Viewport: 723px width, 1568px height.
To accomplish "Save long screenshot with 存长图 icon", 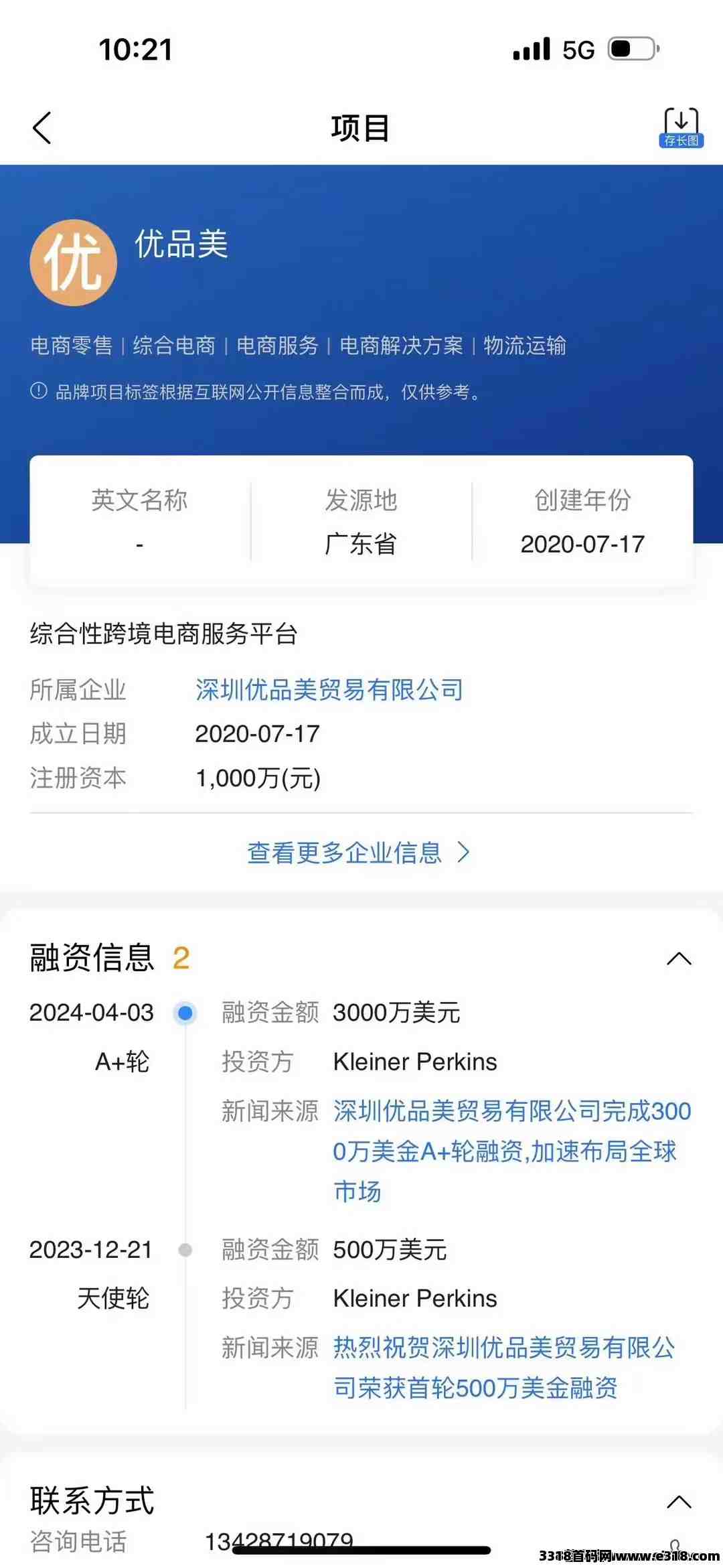I will point(680,127).
